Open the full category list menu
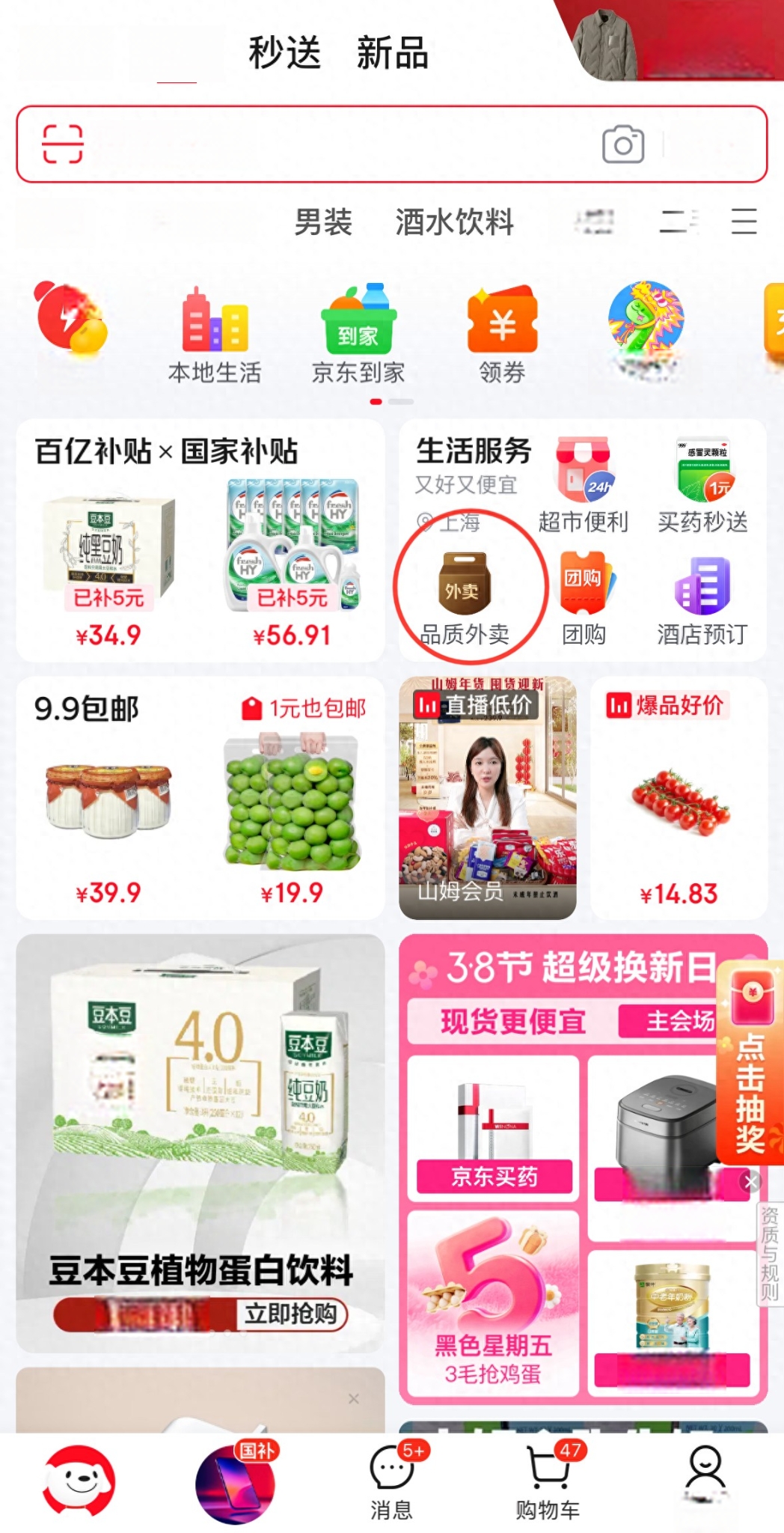 [x=744, y=222]
